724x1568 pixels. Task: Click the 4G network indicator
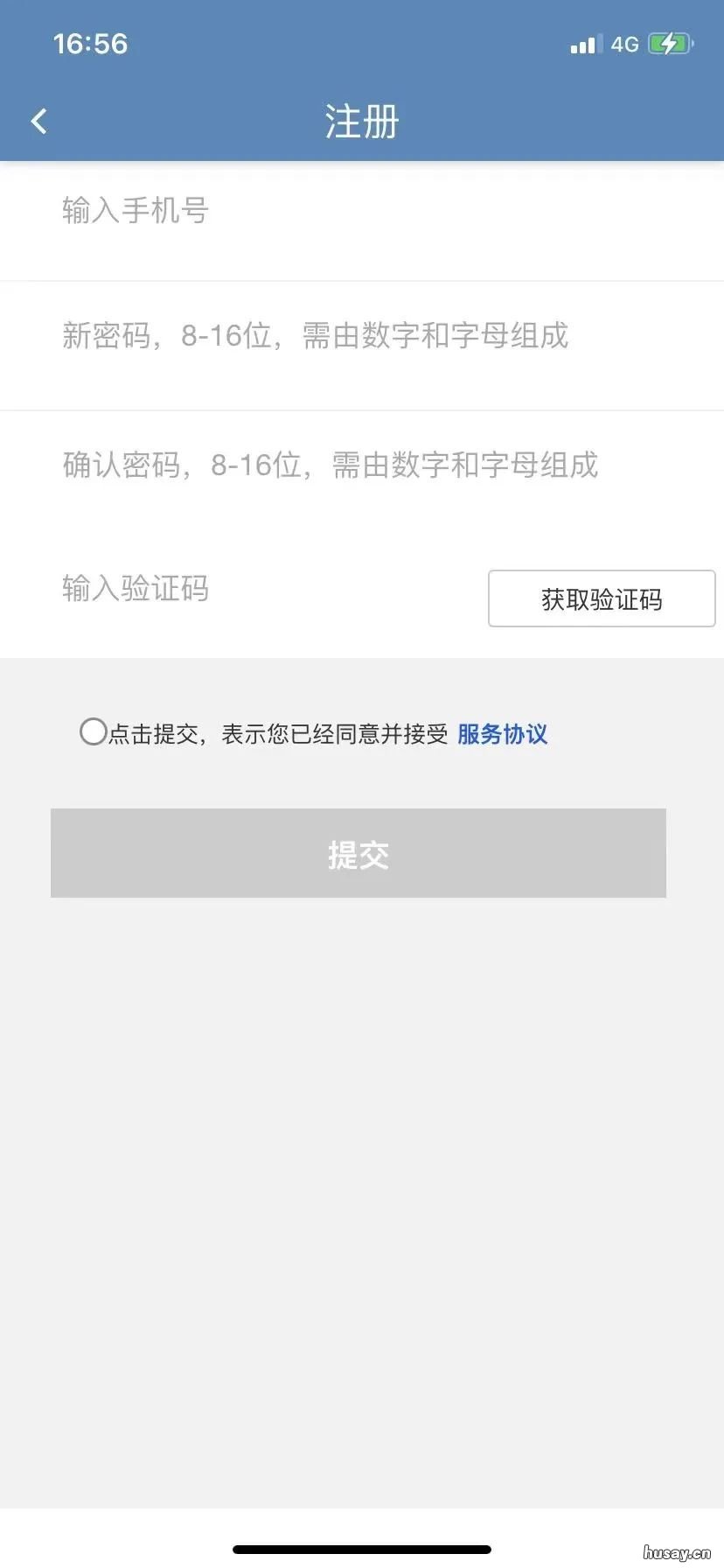(624, 43)
